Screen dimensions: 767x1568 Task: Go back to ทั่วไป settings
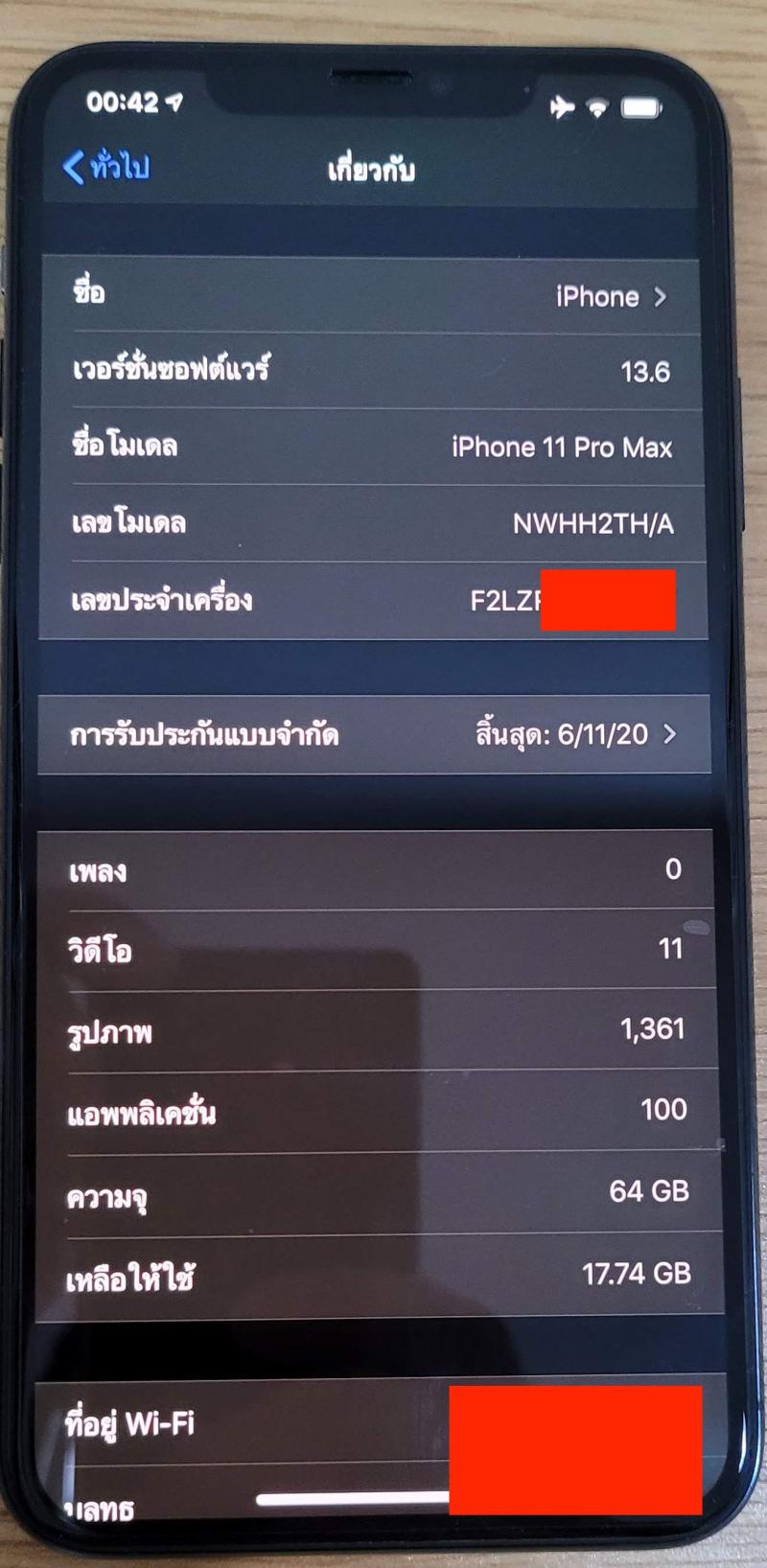click(x=106, y=167)
